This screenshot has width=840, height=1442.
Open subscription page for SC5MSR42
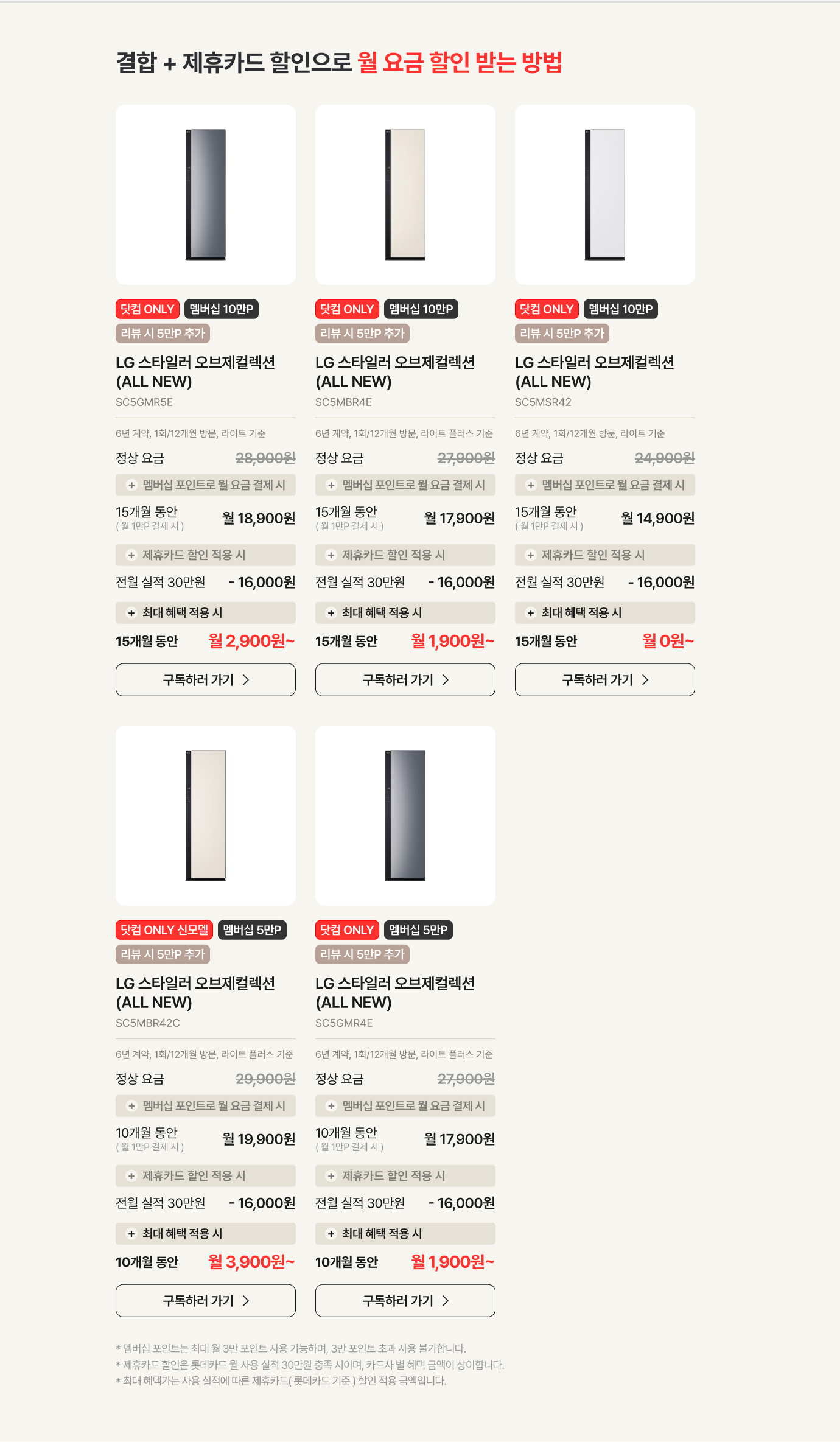(604, 680)
